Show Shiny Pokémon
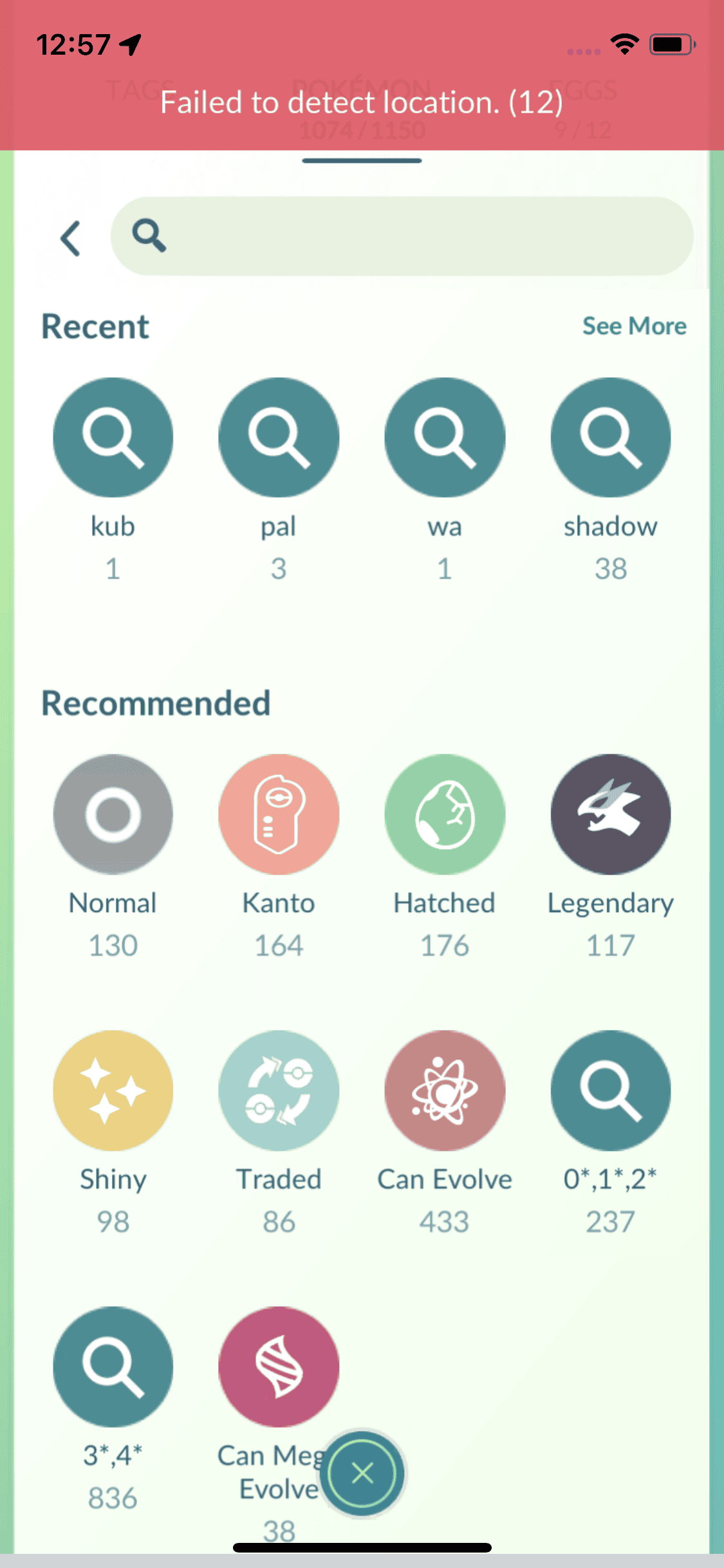 coord(113,1090)
